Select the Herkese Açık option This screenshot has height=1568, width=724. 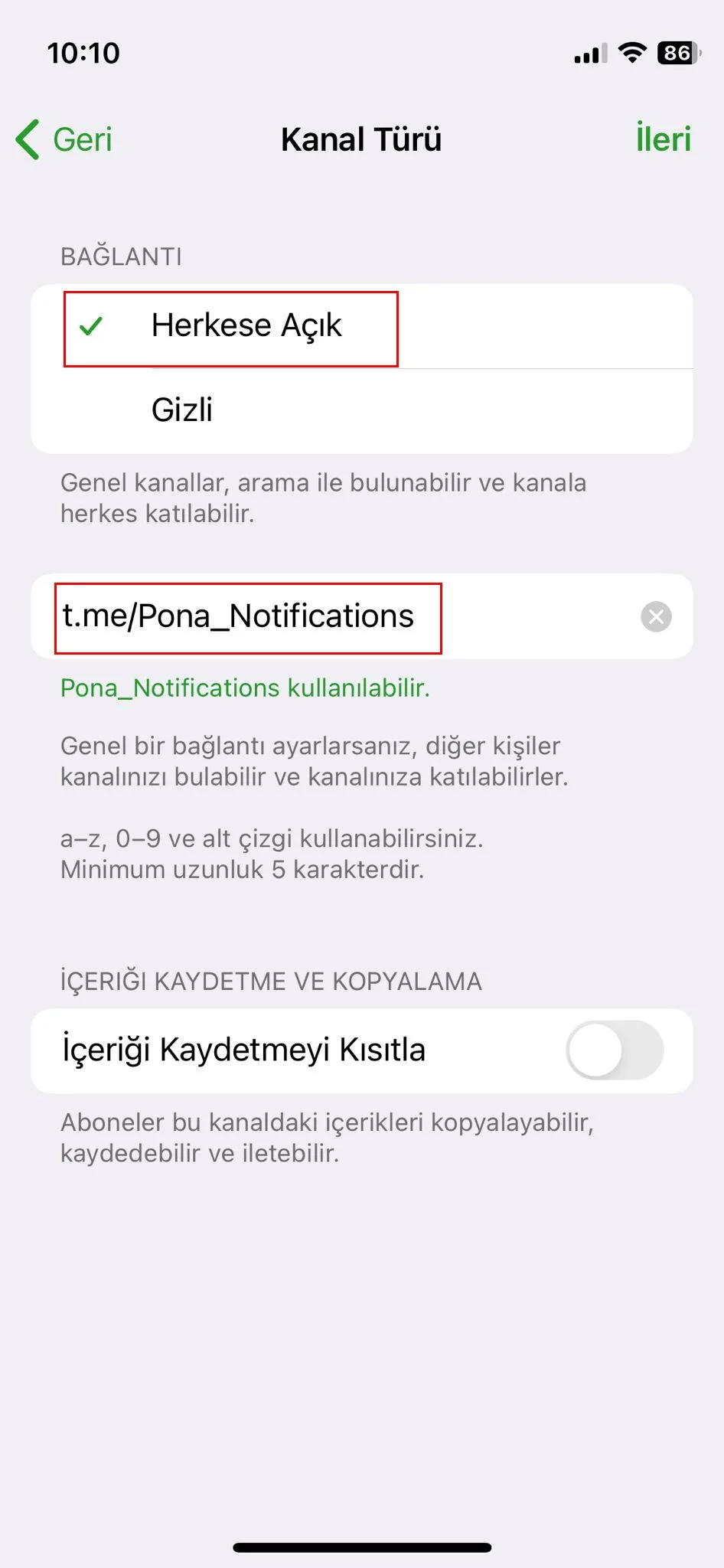[x=361, y=327]
